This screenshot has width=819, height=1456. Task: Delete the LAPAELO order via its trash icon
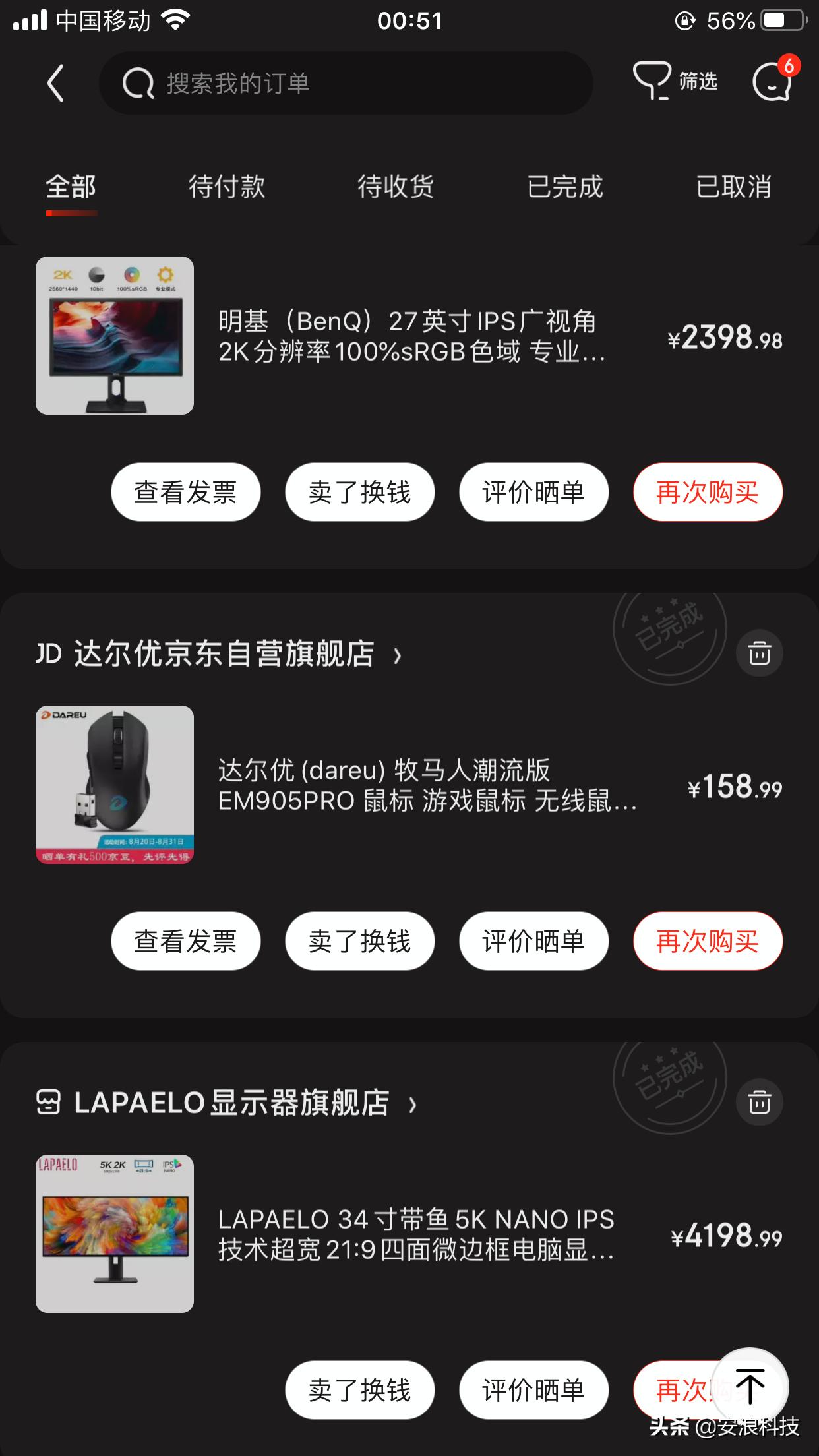point(759,1103)
